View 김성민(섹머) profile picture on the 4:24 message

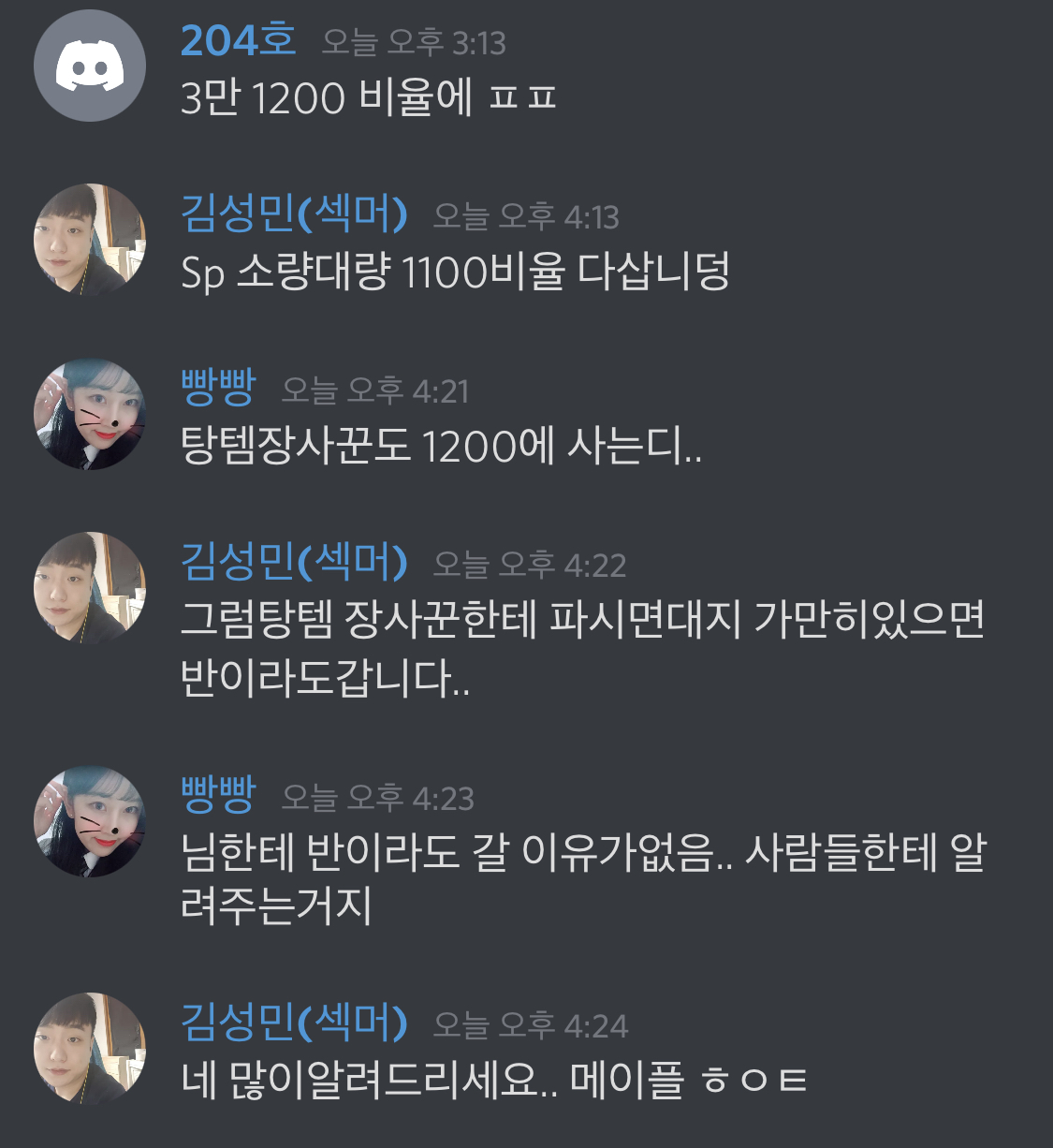[x=90, y=1049]
